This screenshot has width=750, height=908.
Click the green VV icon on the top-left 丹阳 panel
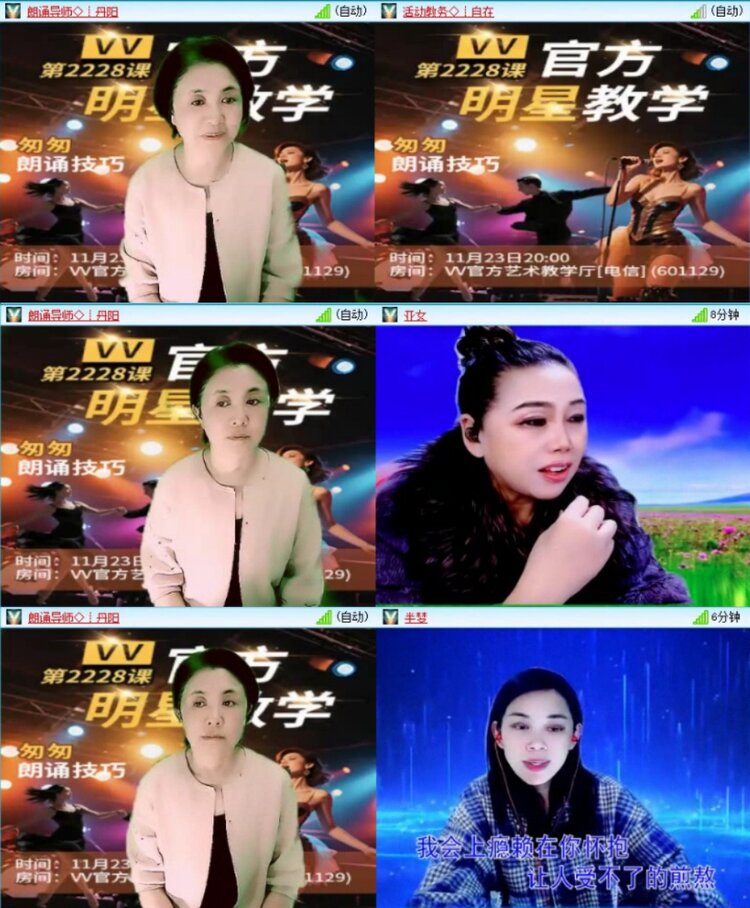12,10
